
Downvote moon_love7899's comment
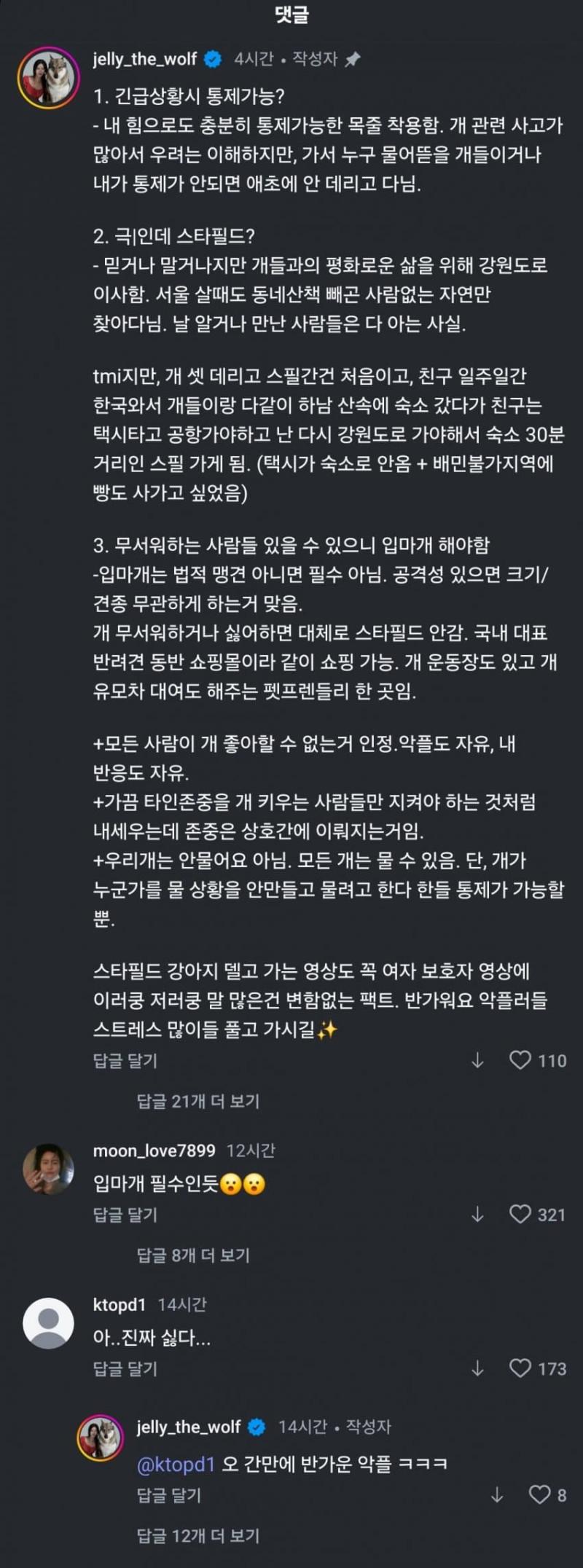point(477,1214)
